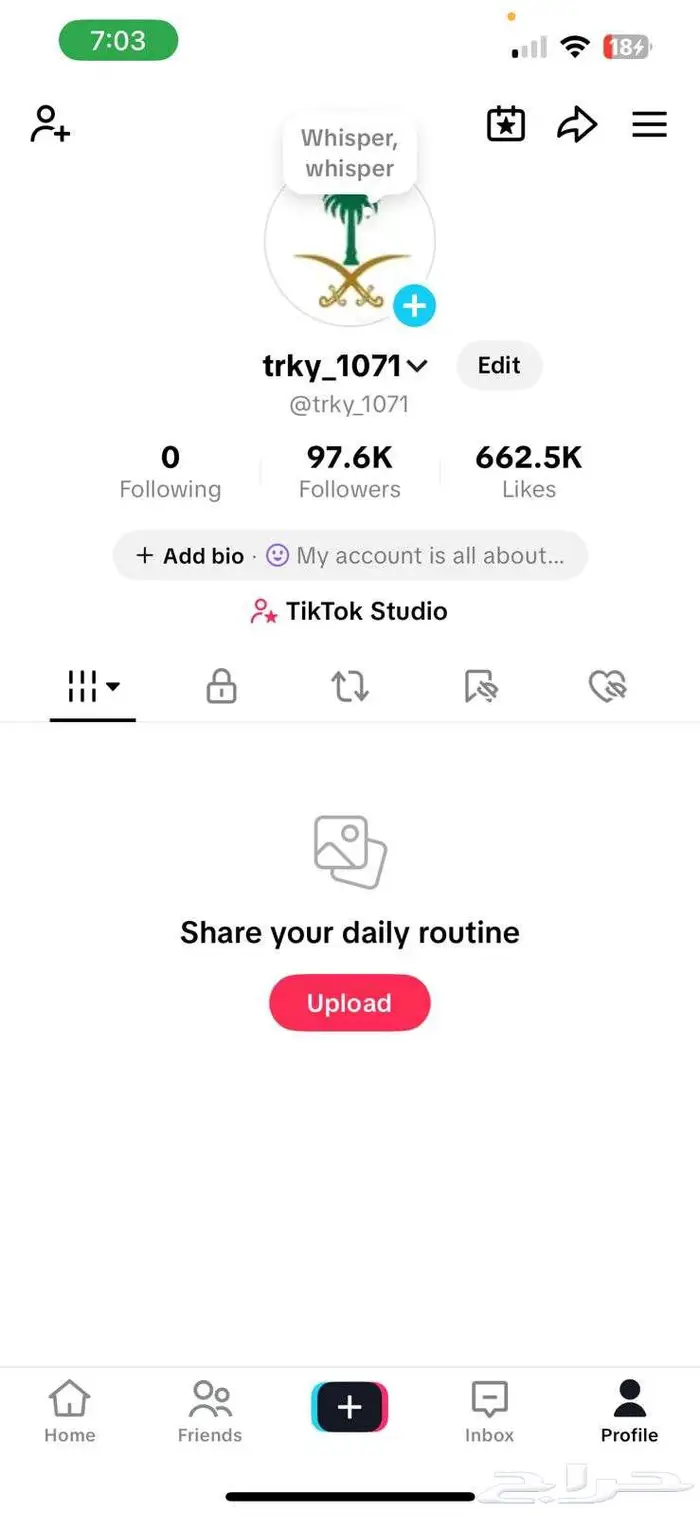Add a bio to the profile
The height and width of the screenshot is (1516, 700).
[191, 556]
